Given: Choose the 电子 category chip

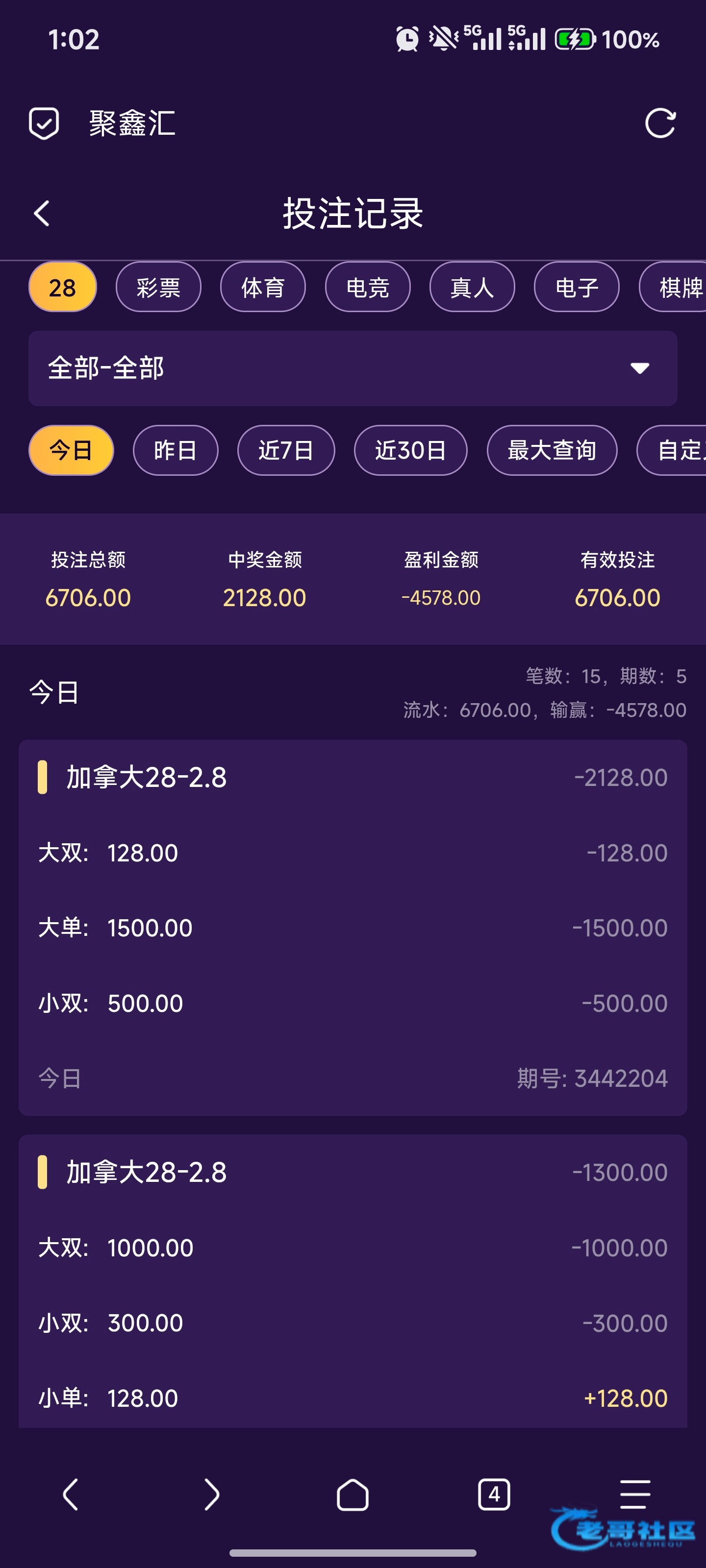Looking at the screenshot, I should (577, 287).
